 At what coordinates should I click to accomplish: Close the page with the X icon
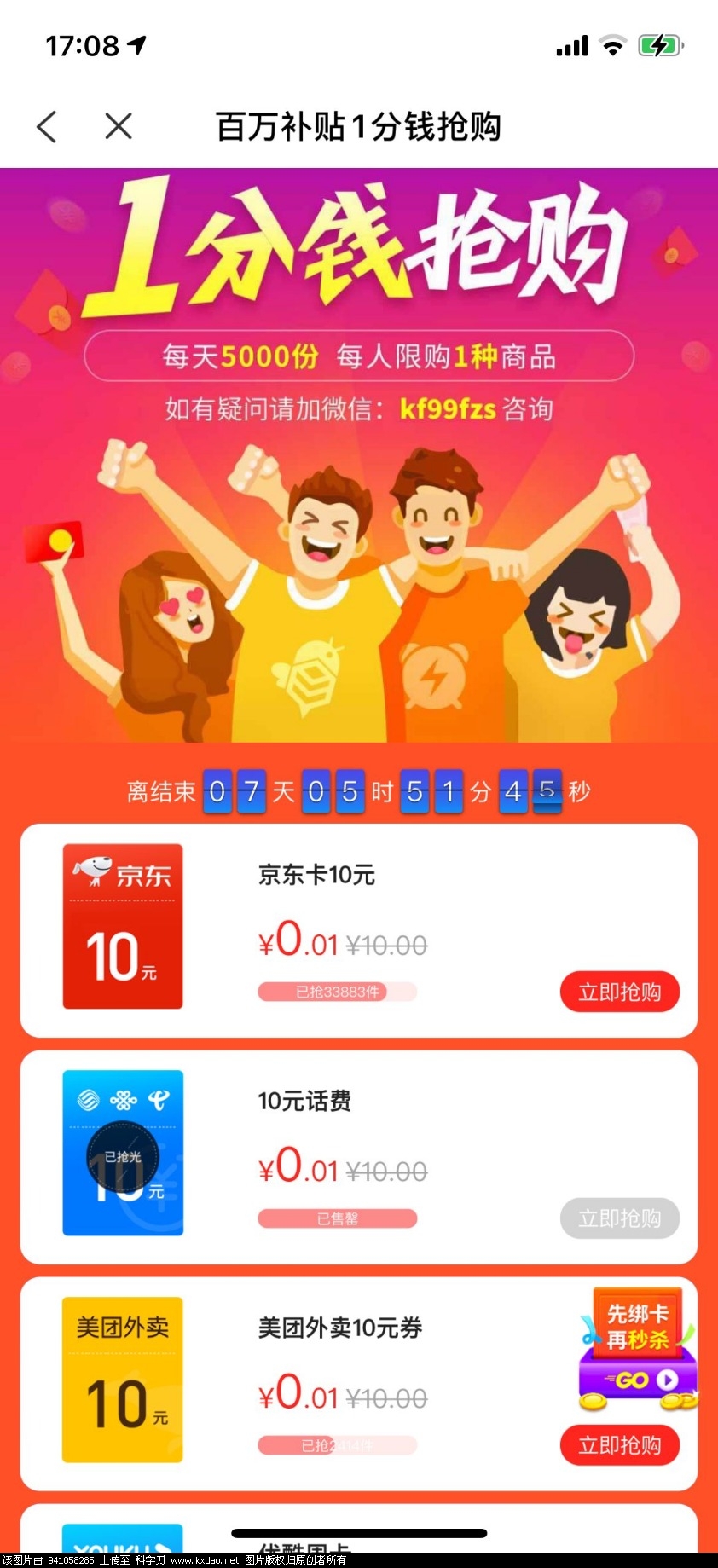(x=119, y=127)
